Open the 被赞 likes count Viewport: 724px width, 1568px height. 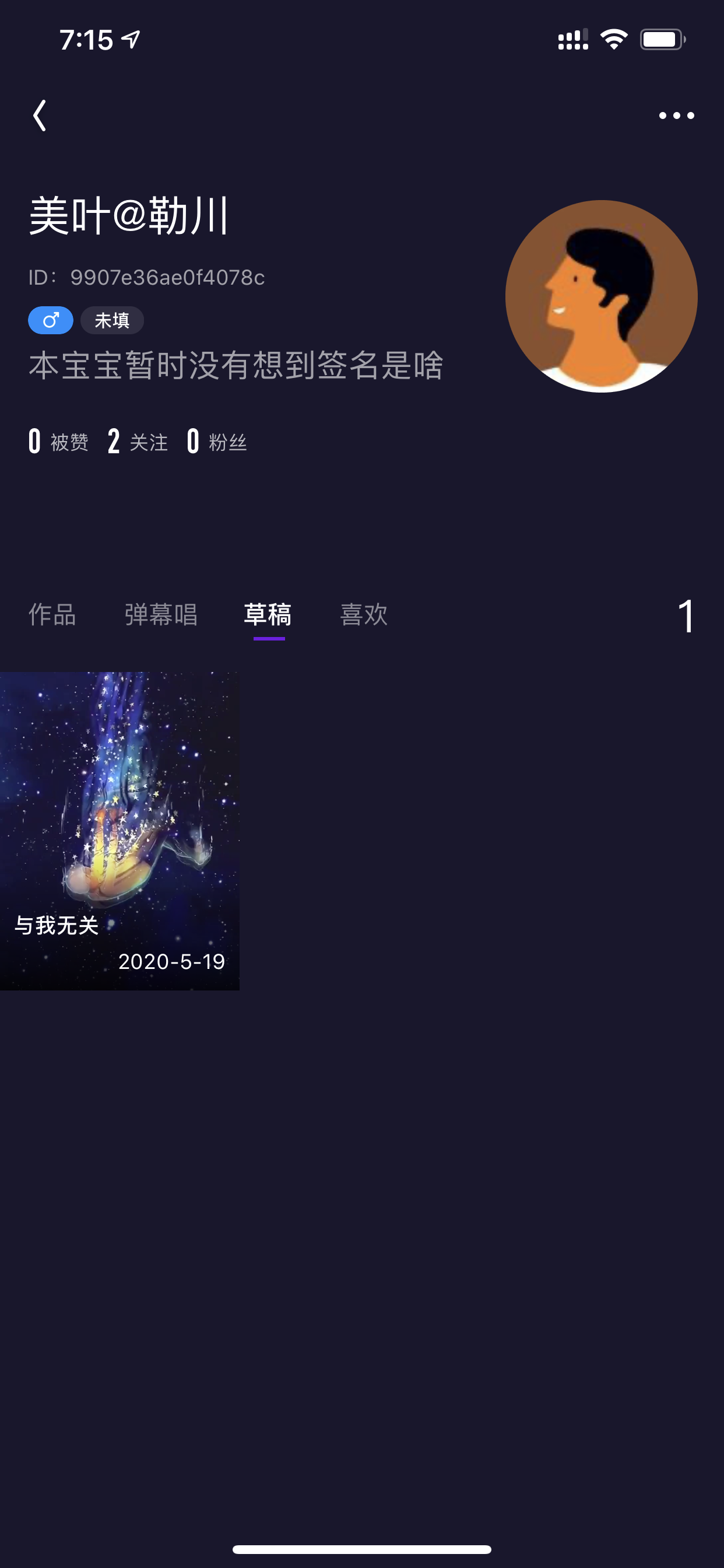tap(59, 442)
